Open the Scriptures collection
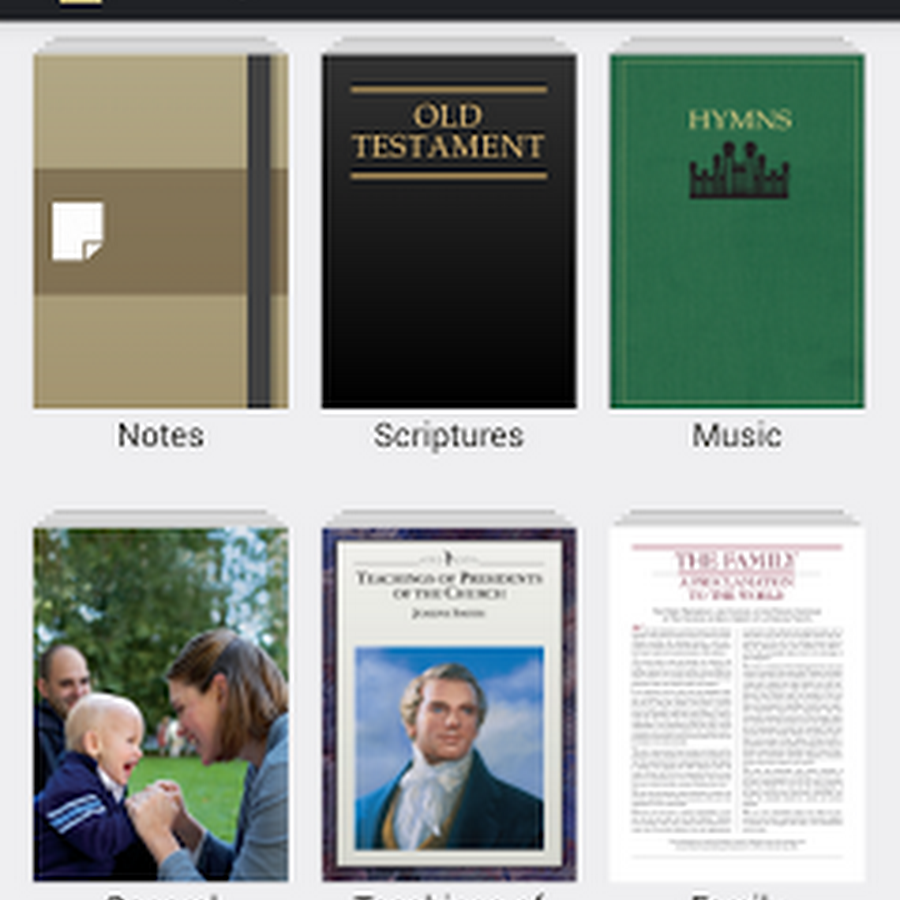Image resolution: width=900 pixels, height=900 pixels. click(448, 230)
